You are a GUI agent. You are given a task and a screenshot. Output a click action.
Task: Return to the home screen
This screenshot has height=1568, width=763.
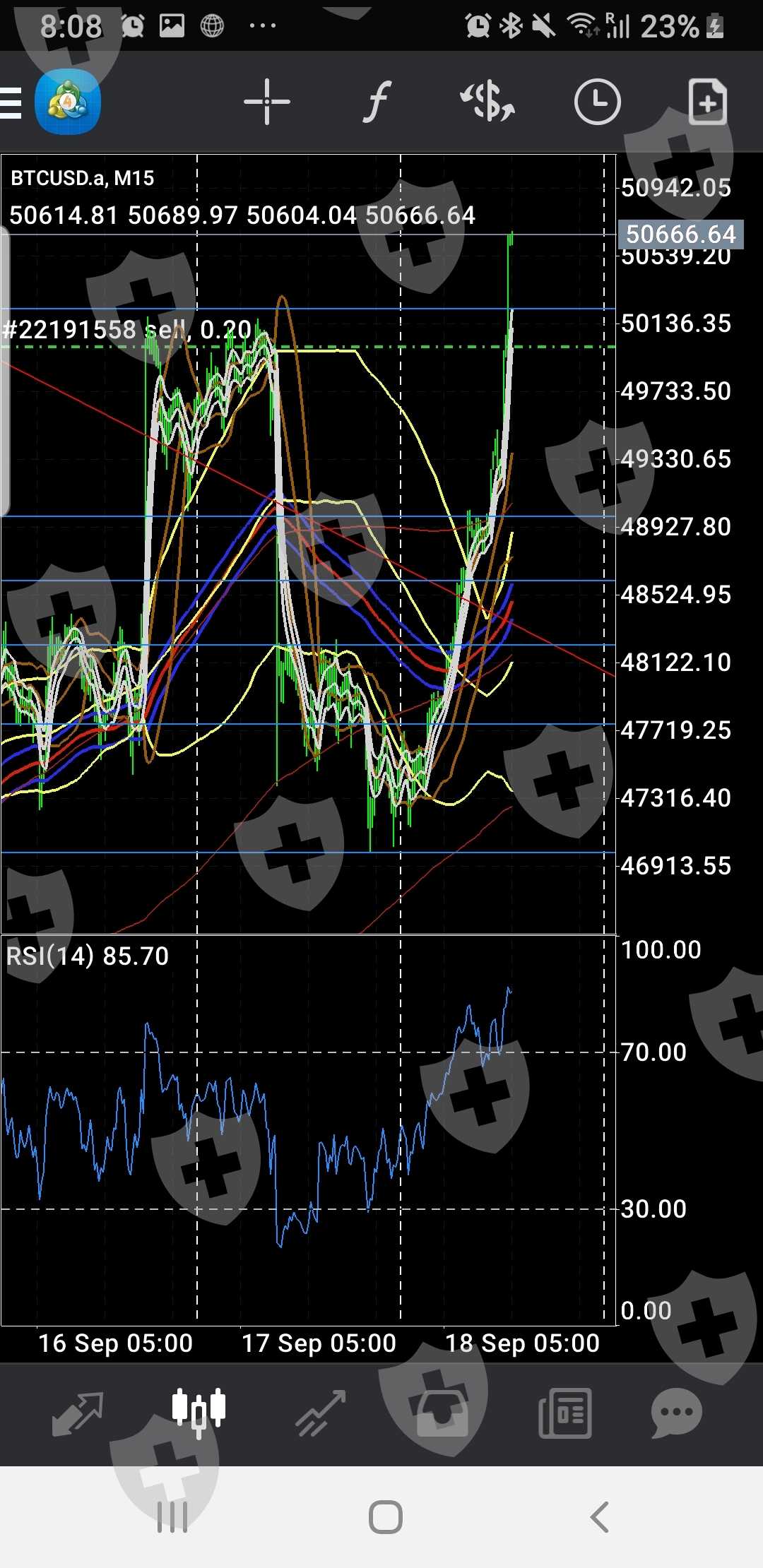coord(386,1516)
